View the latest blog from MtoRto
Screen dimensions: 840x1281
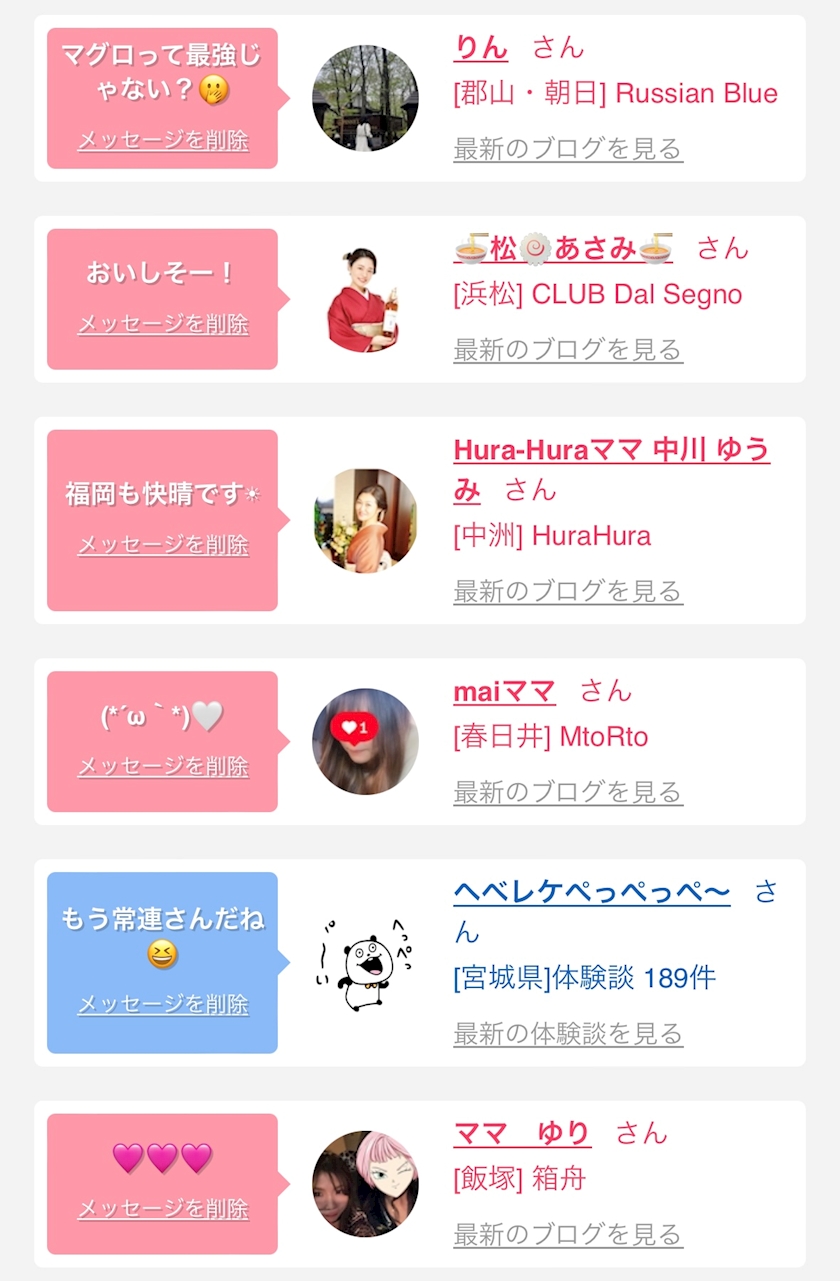(567, 792)
